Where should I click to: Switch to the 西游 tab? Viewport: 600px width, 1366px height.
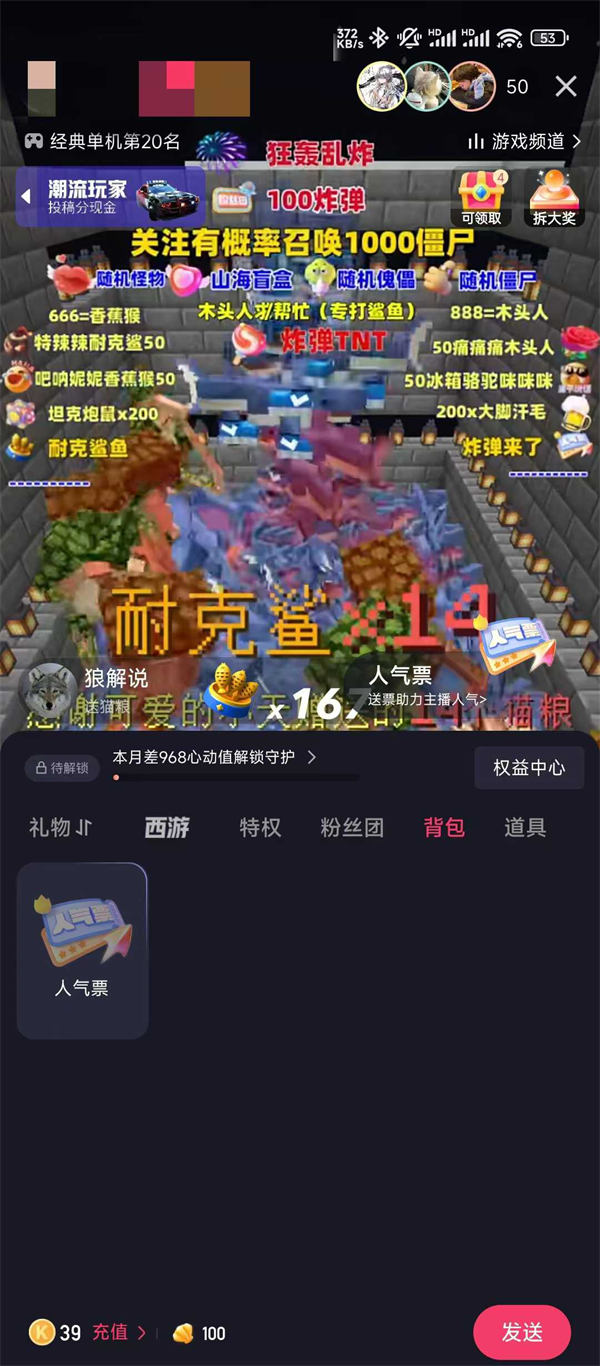pos(166,828)
